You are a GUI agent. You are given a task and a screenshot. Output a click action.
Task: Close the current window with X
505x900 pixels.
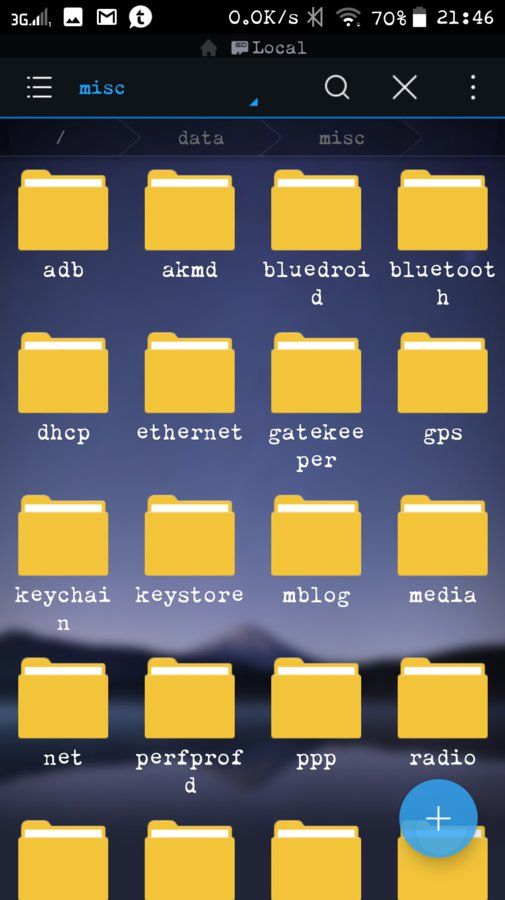405,88
